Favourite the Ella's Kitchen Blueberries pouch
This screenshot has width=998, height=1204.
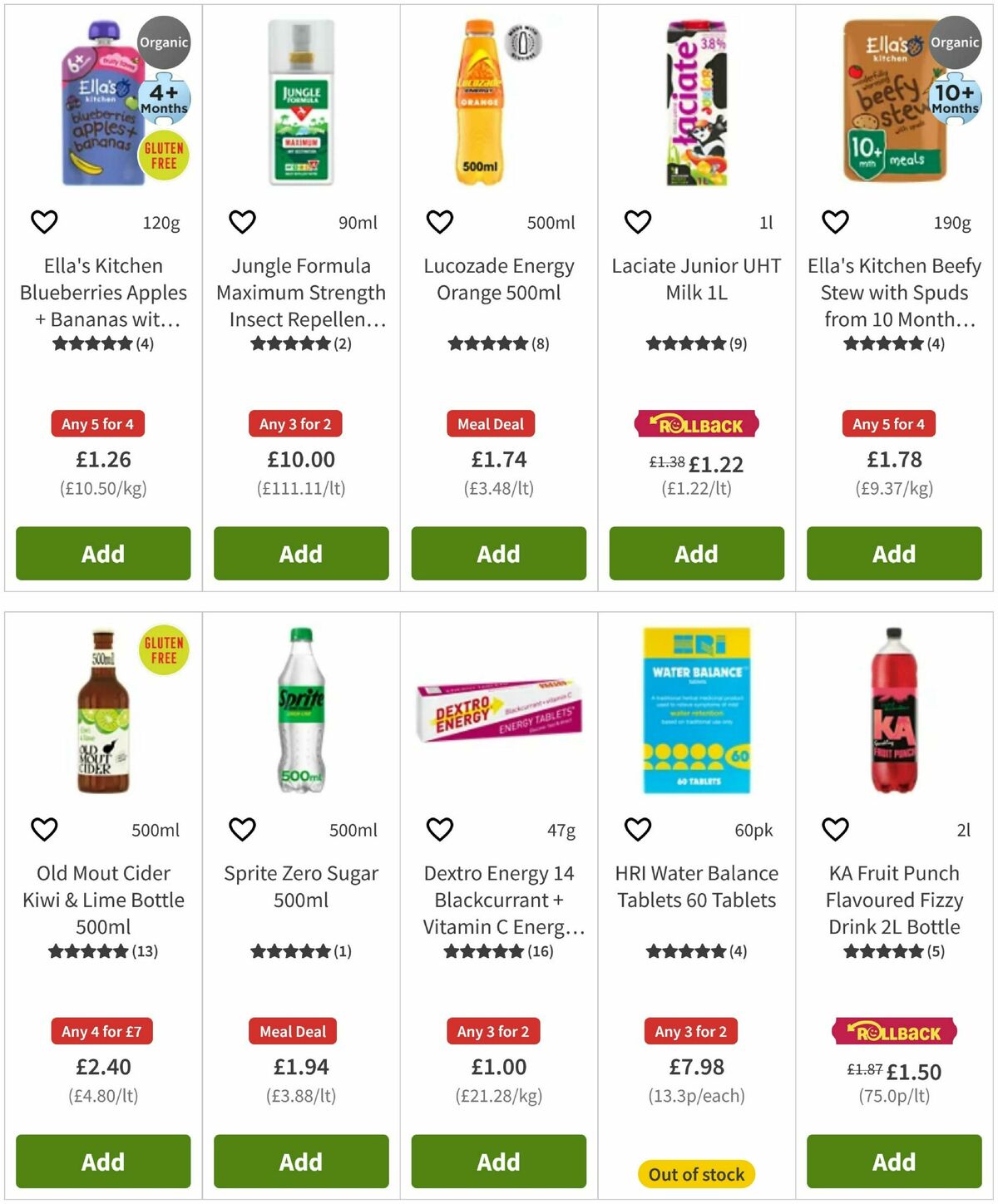pyautogui.click(x=44, y=221)
